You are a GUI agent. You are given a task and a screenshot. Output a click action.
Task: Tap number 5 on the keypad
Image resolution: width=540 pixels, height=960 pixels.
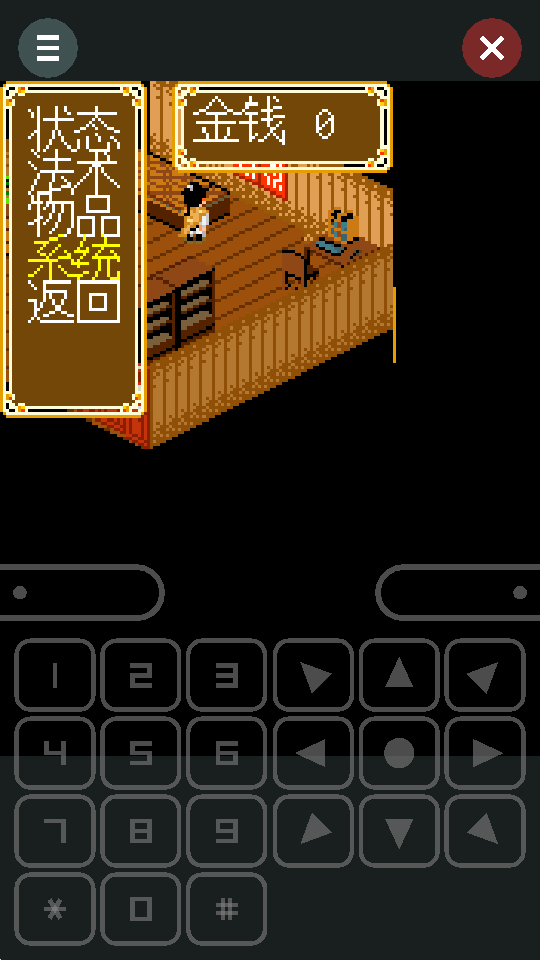click(141, 753)
